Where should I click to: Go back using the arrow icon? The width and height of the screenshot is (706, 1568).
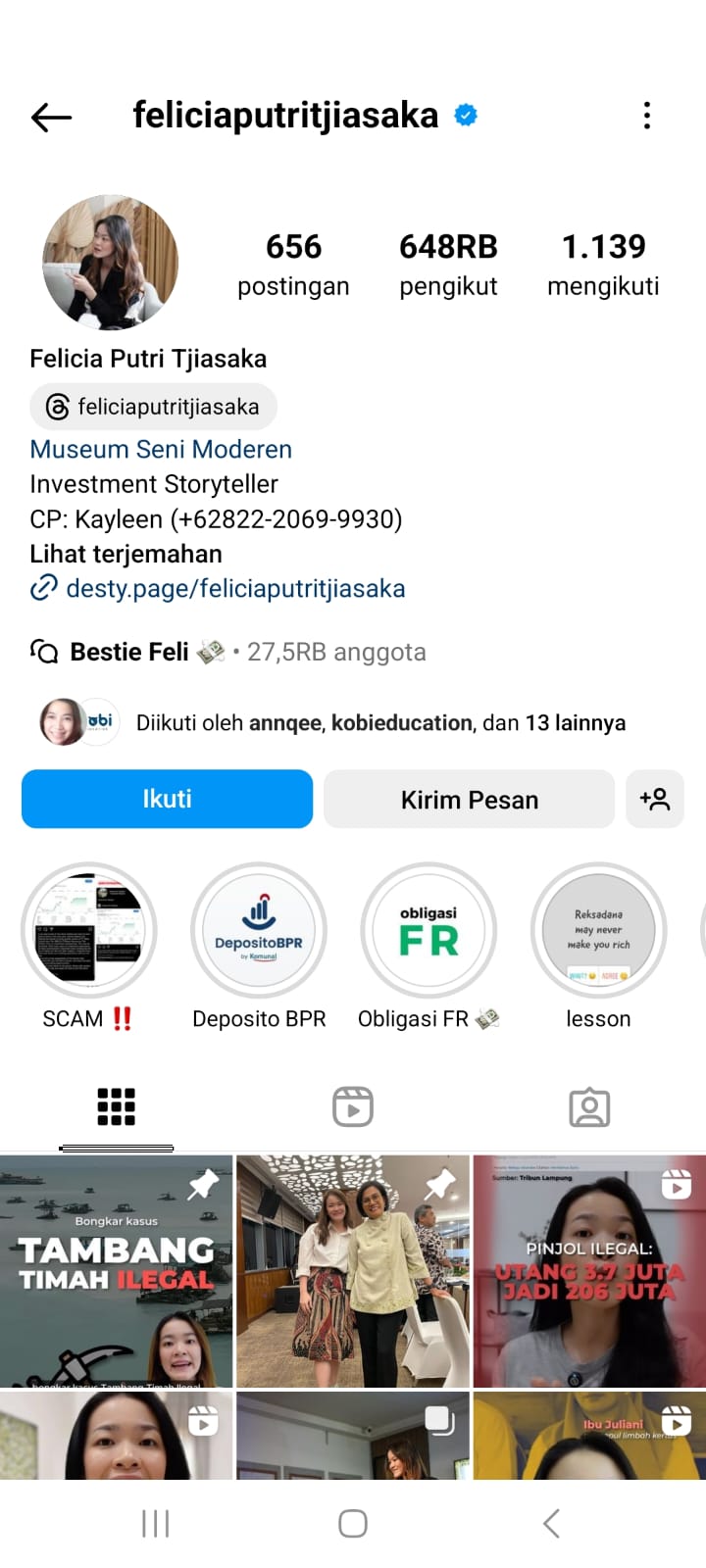[x=51, y=118]
